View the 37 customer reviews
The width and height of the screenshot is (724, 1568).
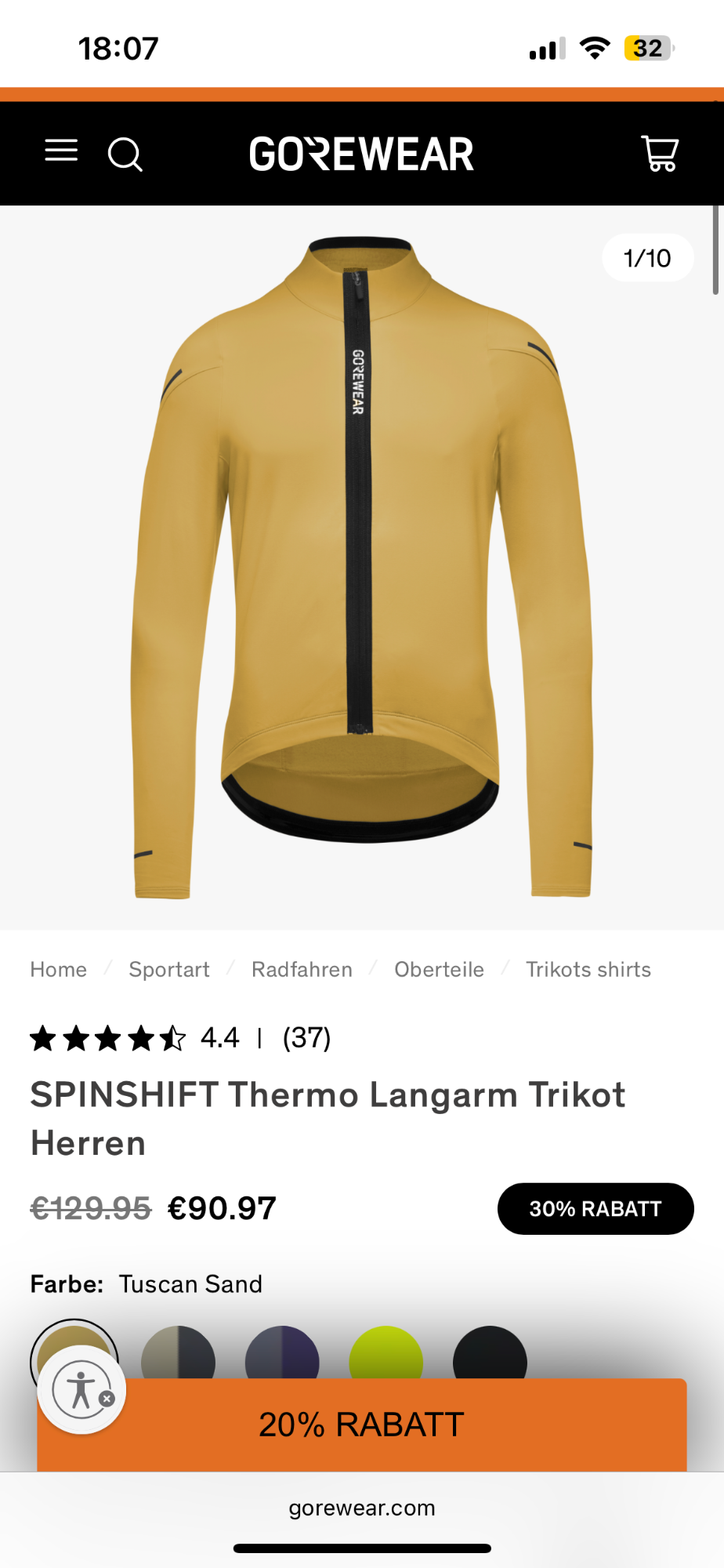[306, 1038]
